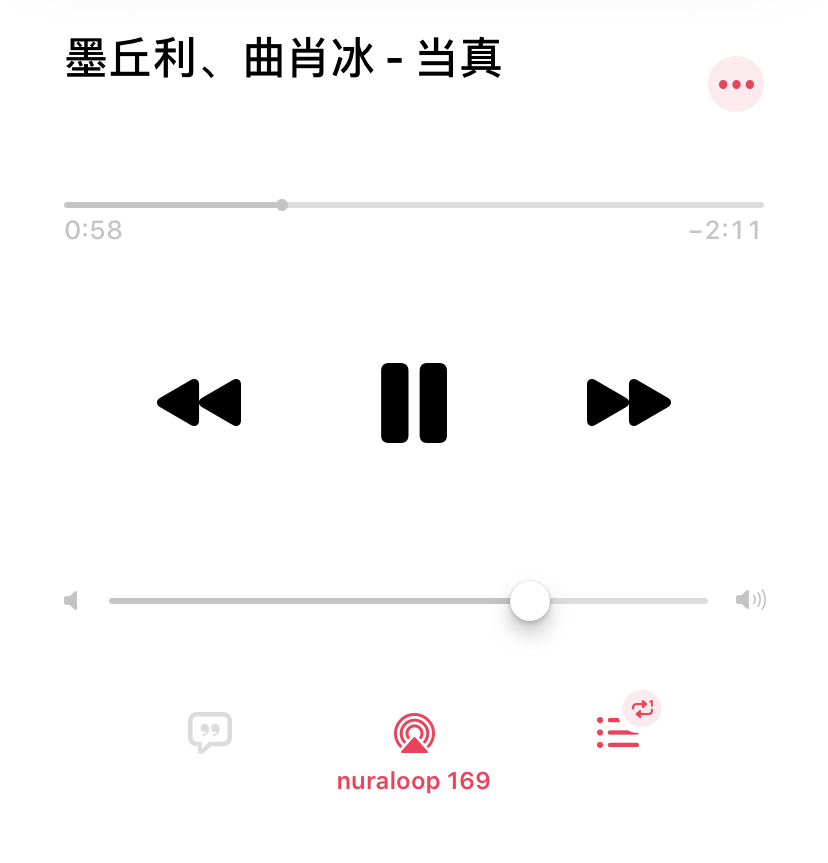Click the elapsed time 0:58 label
This screenshot has width=828, height=863.
click(93, 230)
